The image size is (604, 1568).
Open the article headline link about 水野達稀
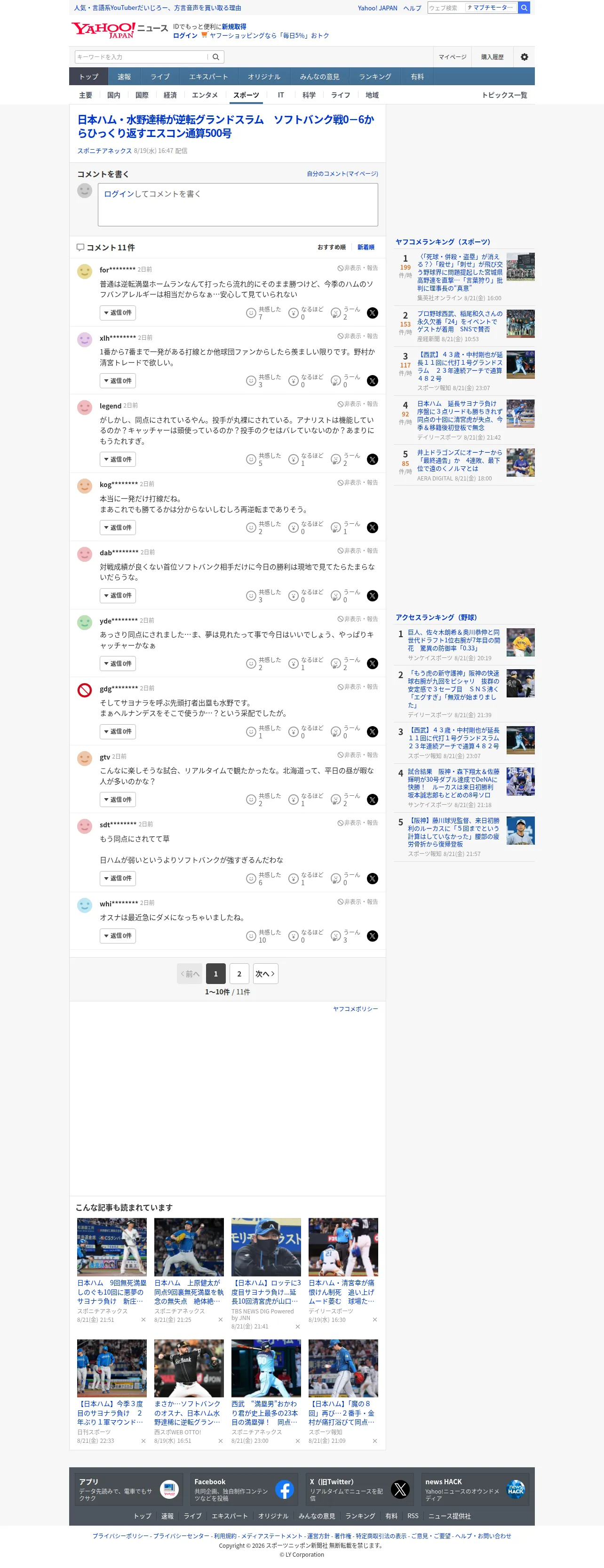226,126
